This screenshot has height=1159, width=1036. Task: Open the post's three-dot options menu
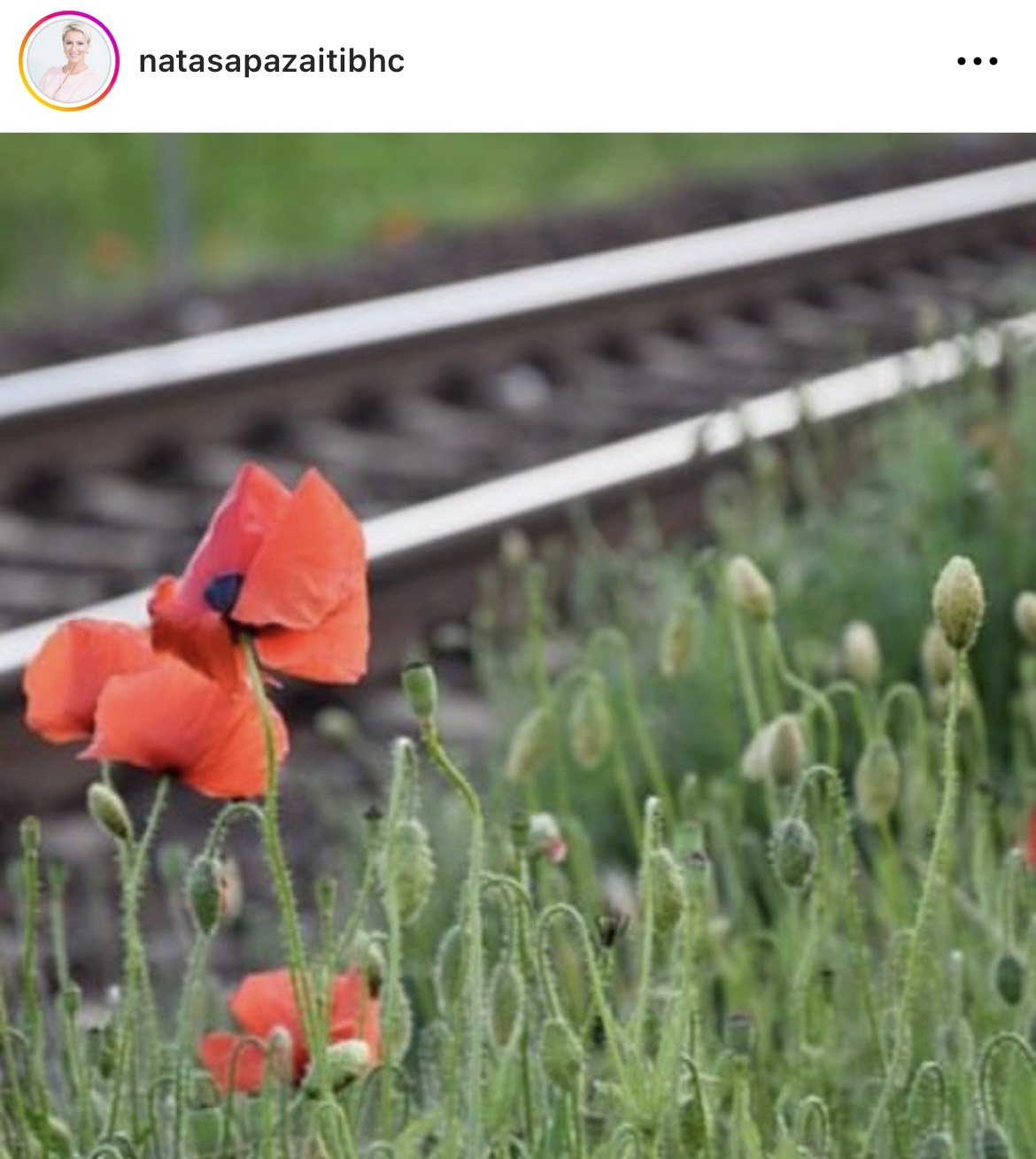point(977,61)
